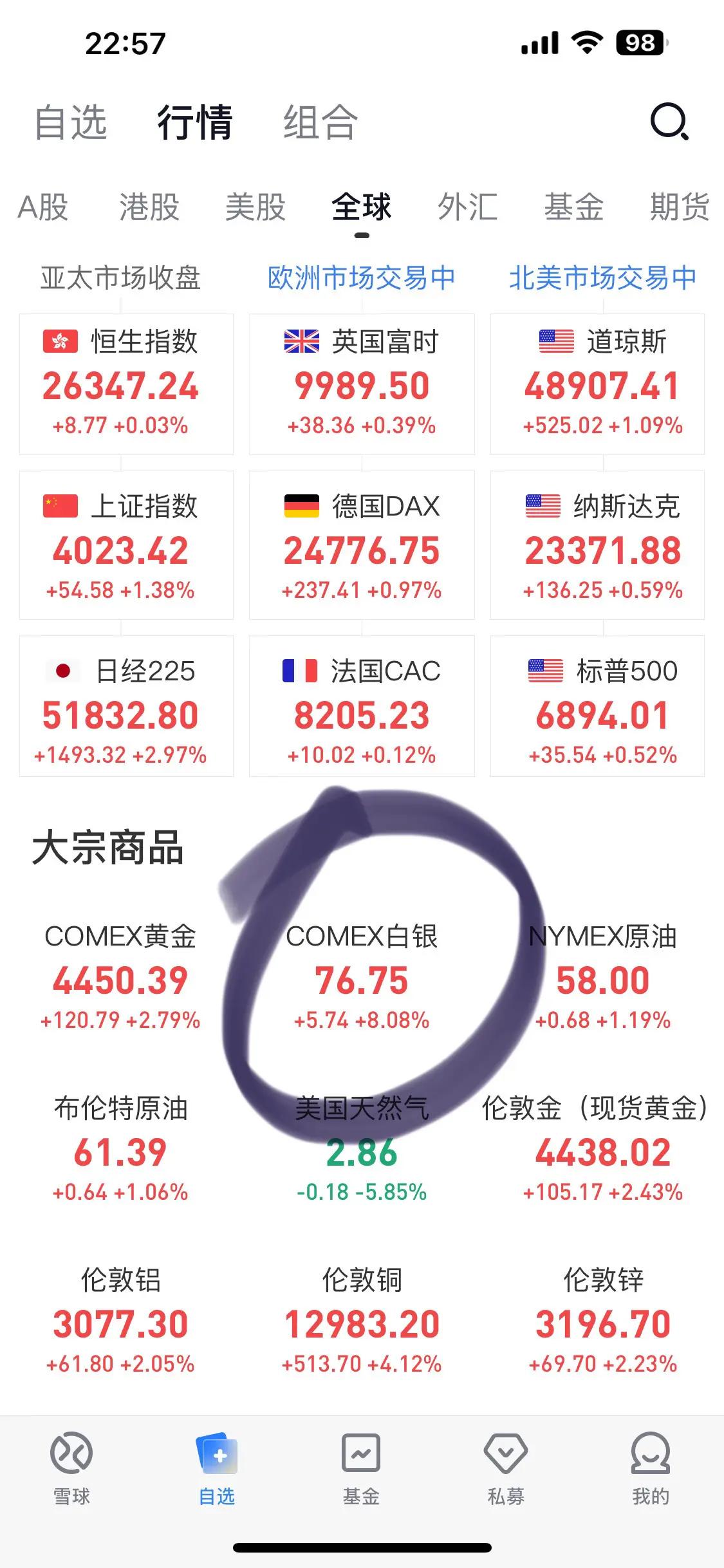The image size is (724, 1568).
Task: Open the 德国DAX index card
Action: [362, 545]
